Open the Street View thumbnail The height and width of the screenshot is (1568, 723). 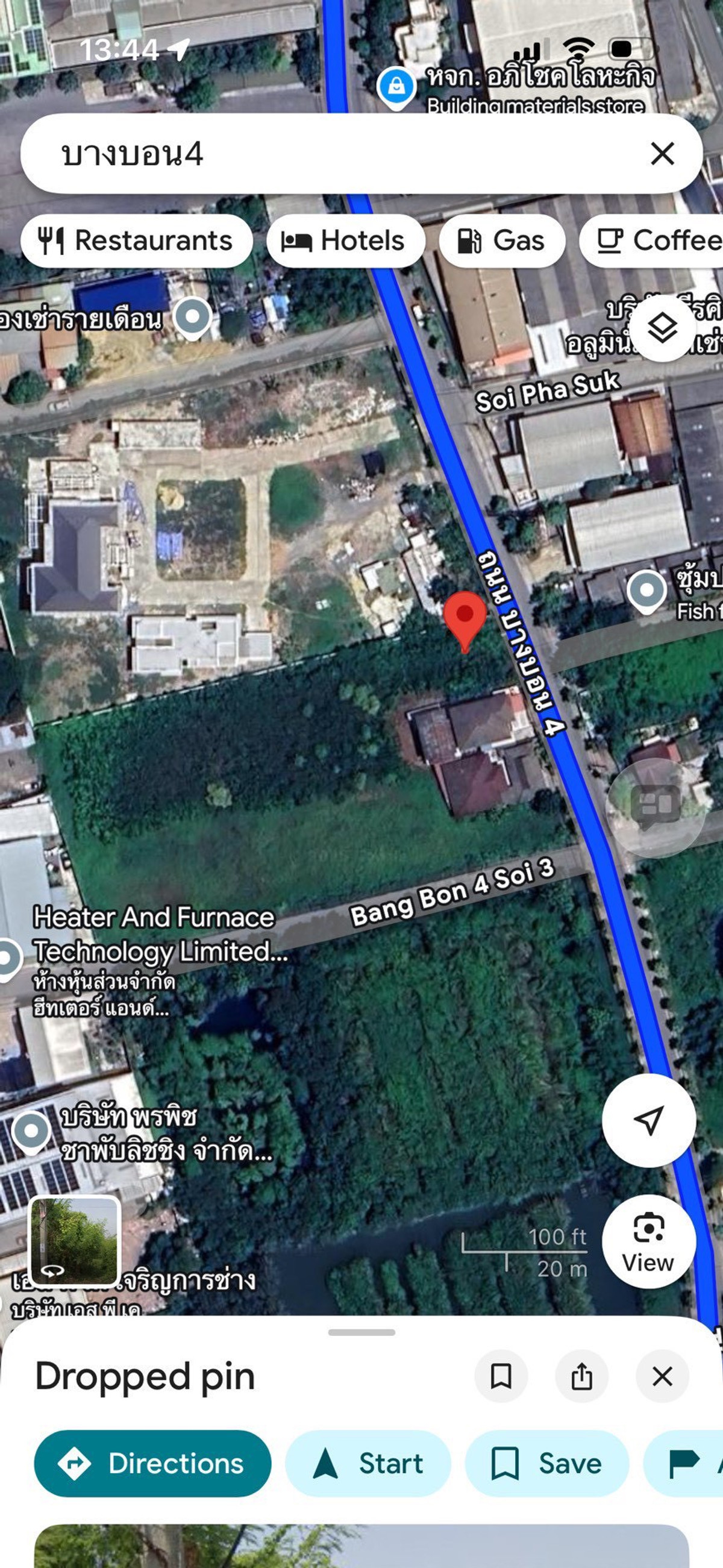point(75,1241)
